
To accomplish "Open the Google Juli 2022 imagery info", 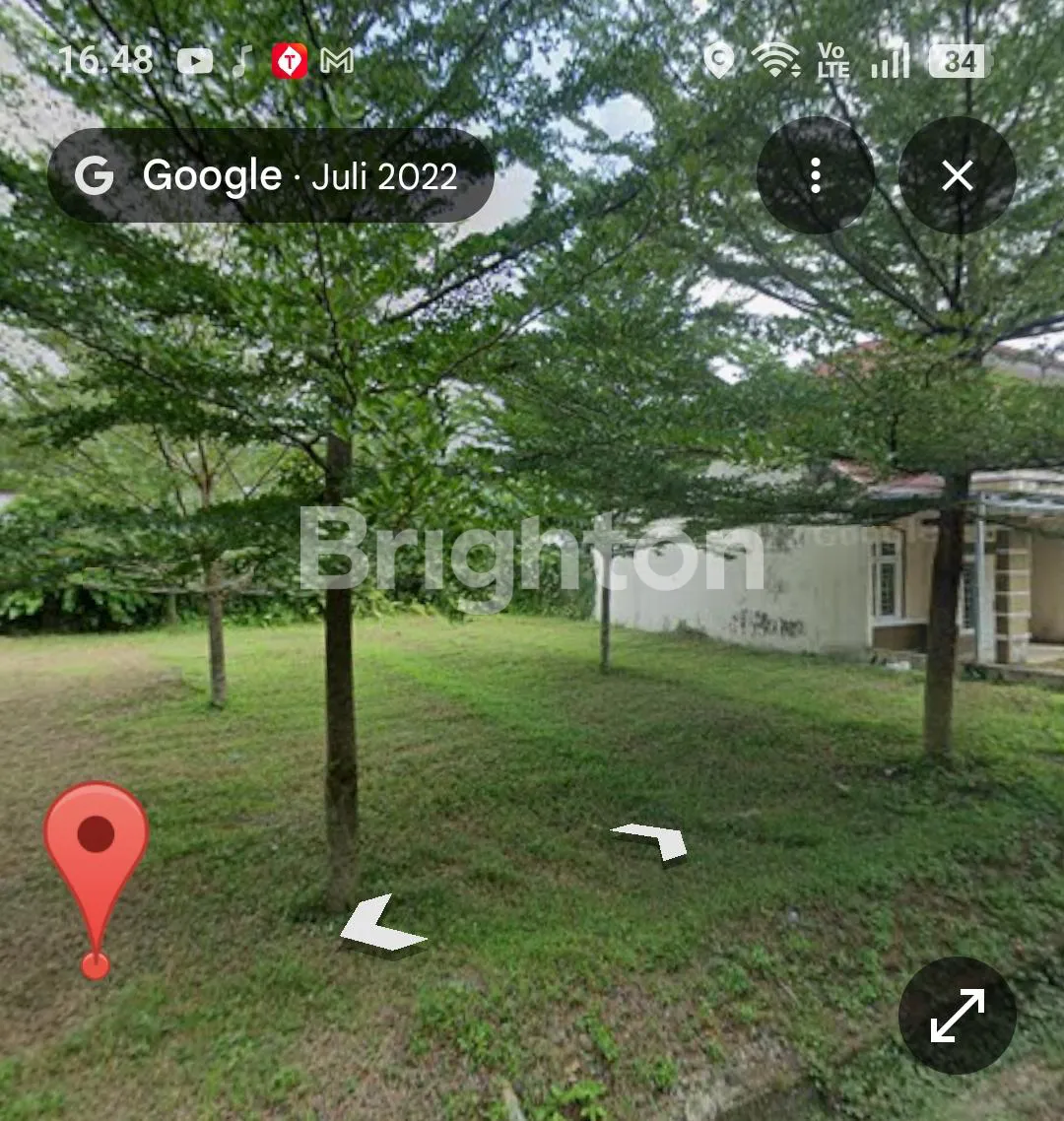I will 271,176.
